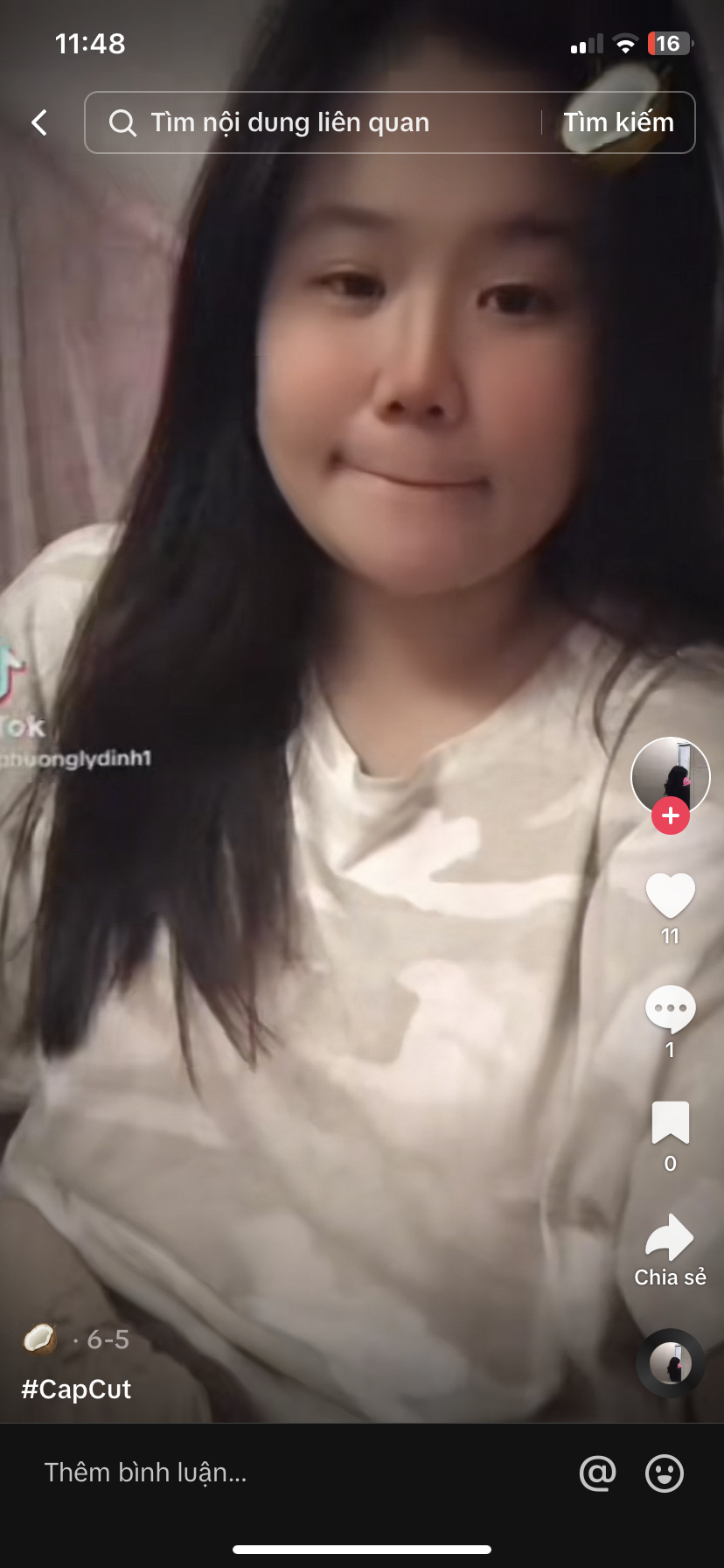Open the coconut username near the caption
The image size is (724, 1568).
(x=39, y=1339)
